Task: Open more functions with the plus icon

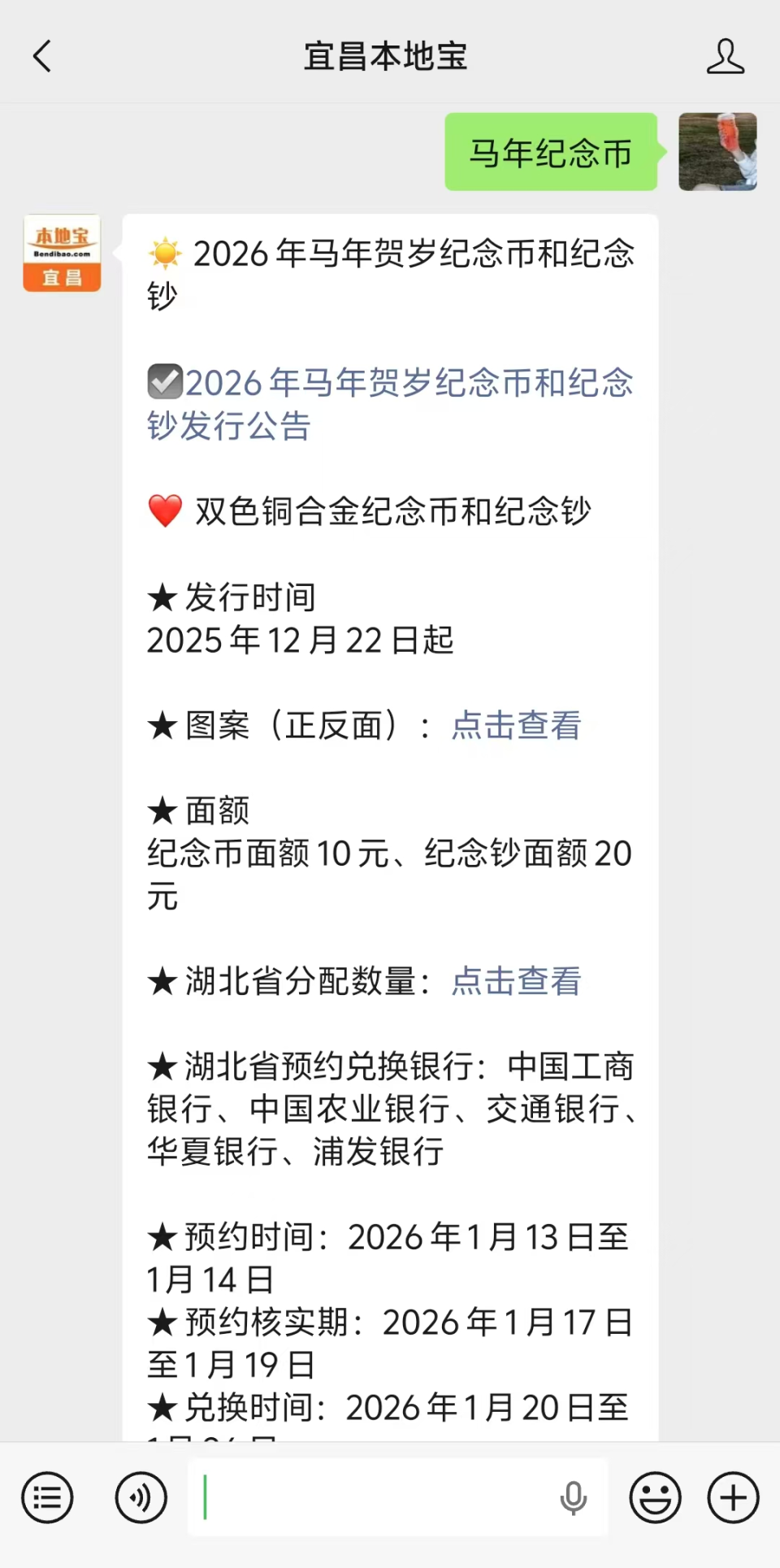Action: 732,1498
